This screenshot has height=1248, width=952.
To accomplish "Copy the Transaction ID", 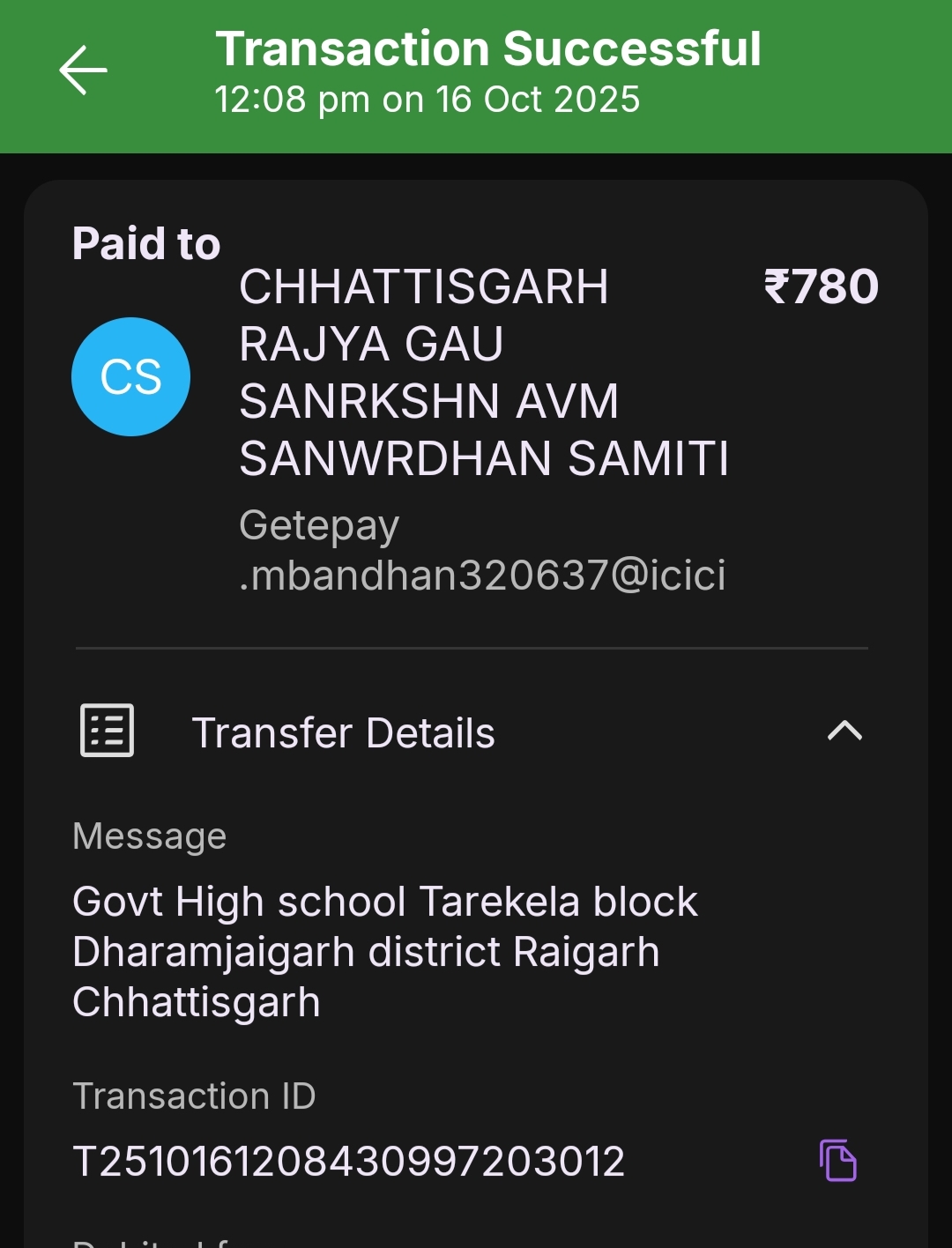I will tap(837, 1160).
